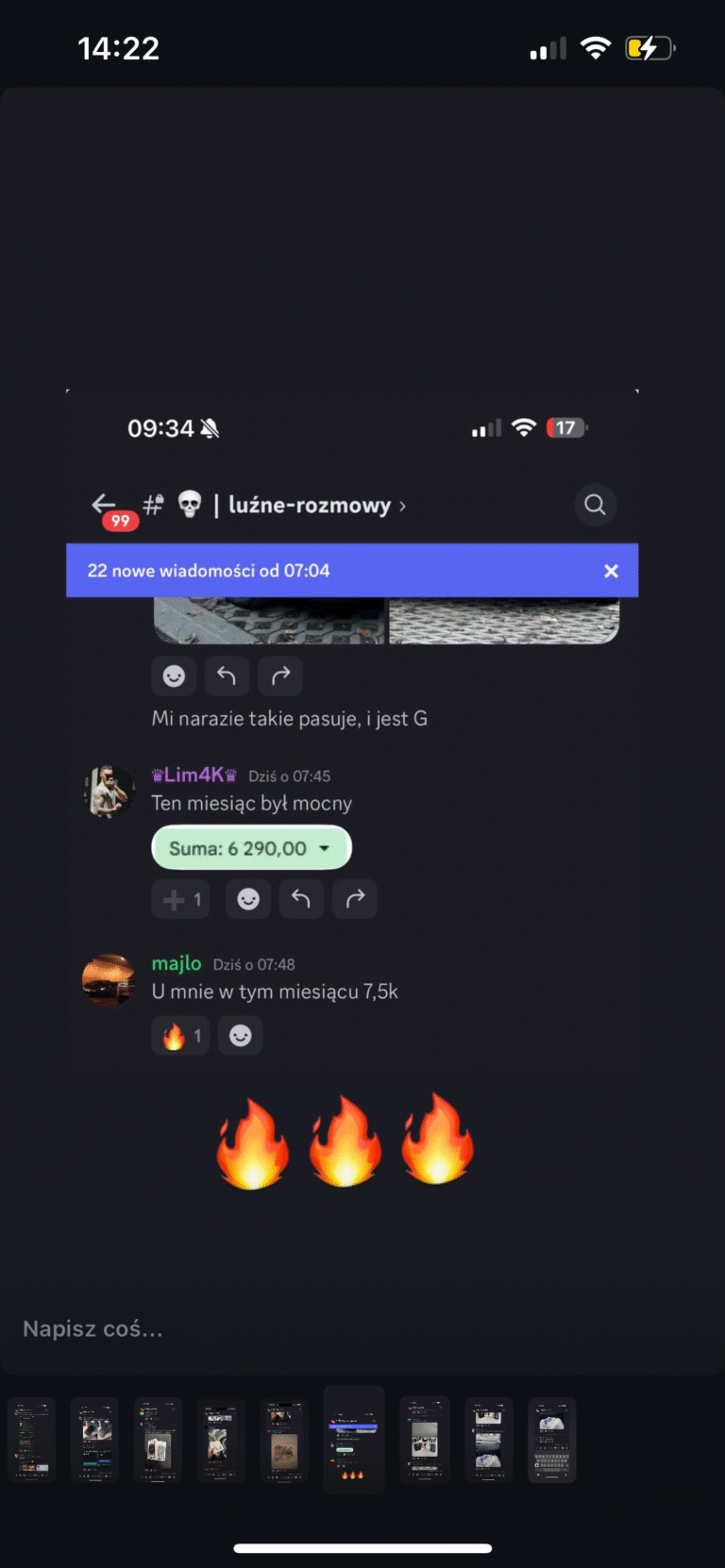Screen dimensions: 725x1568
Task: Tap the "Napisz coś..." message field
Action: point(283,1329)
